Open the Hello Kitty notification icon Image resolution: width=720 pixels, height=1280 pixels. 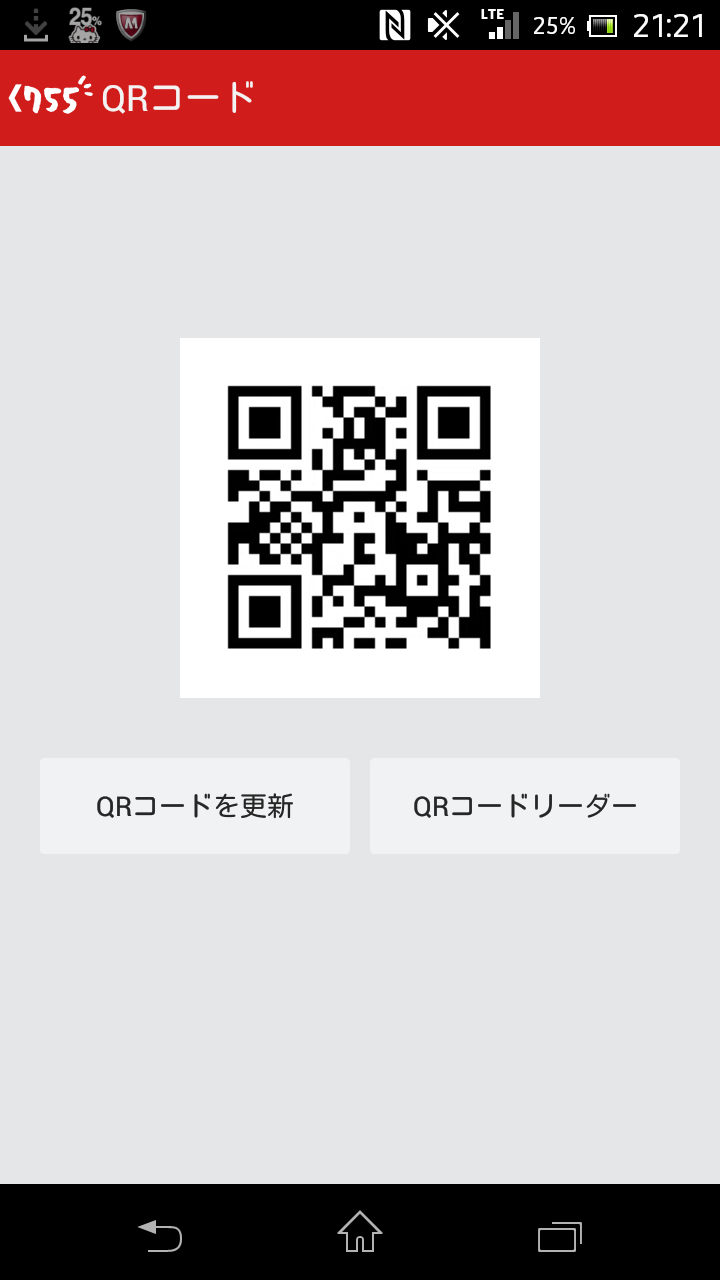pos(82,25)
